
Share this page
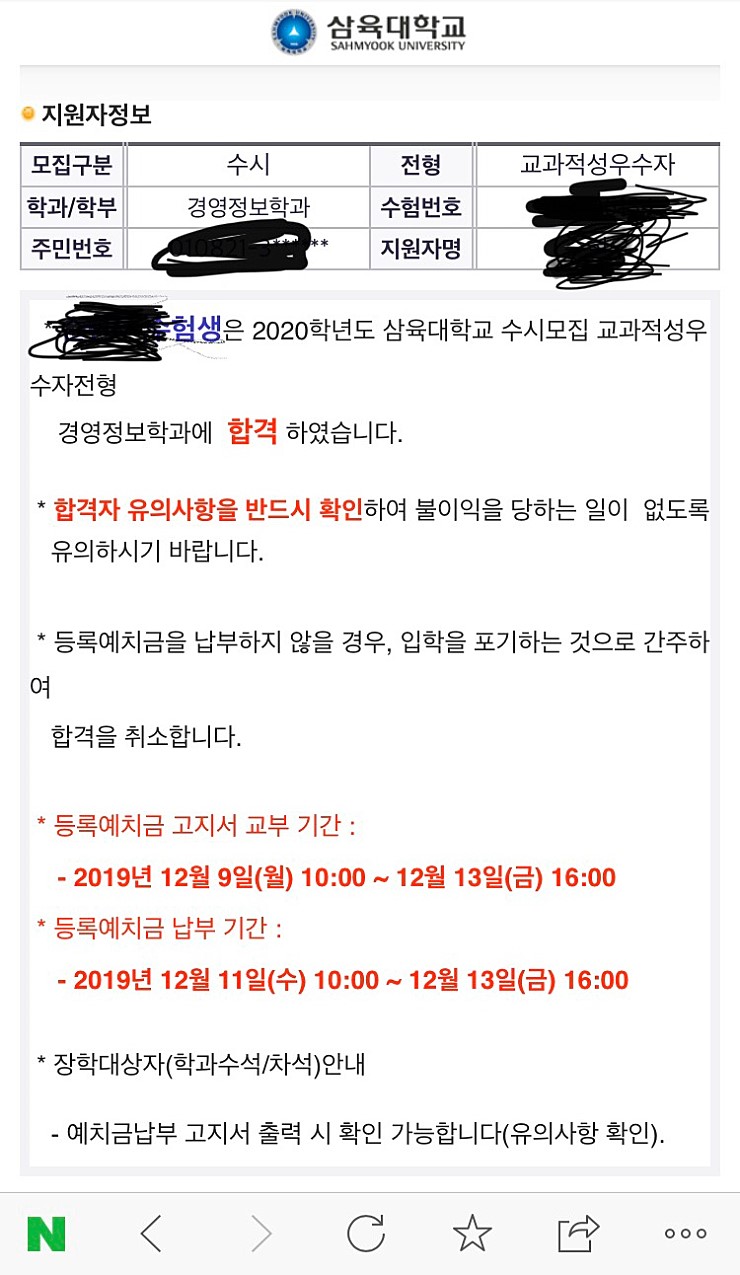pos(578,1234)
